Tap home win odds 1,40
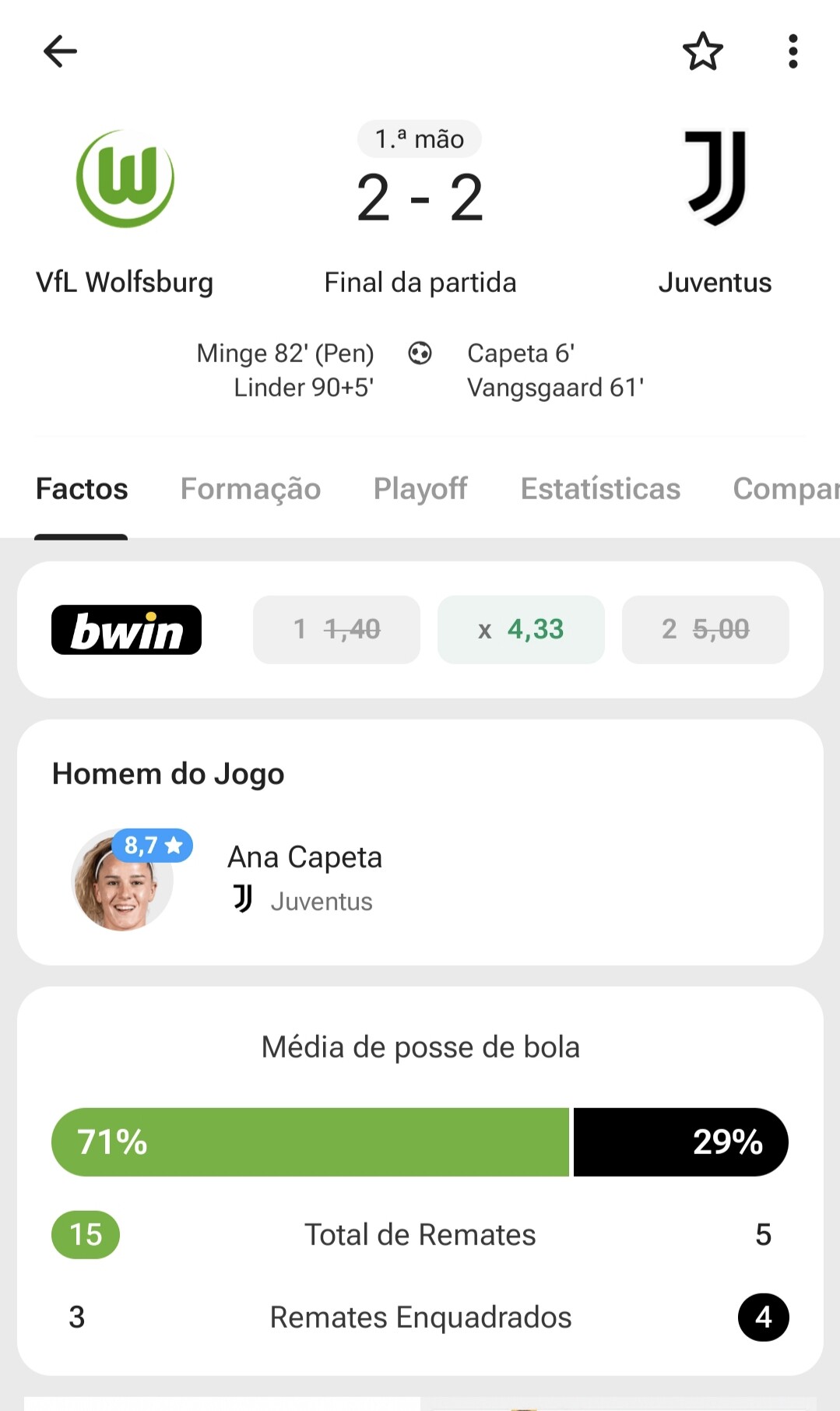The image size is (840, 1411). tap(336, 629)
